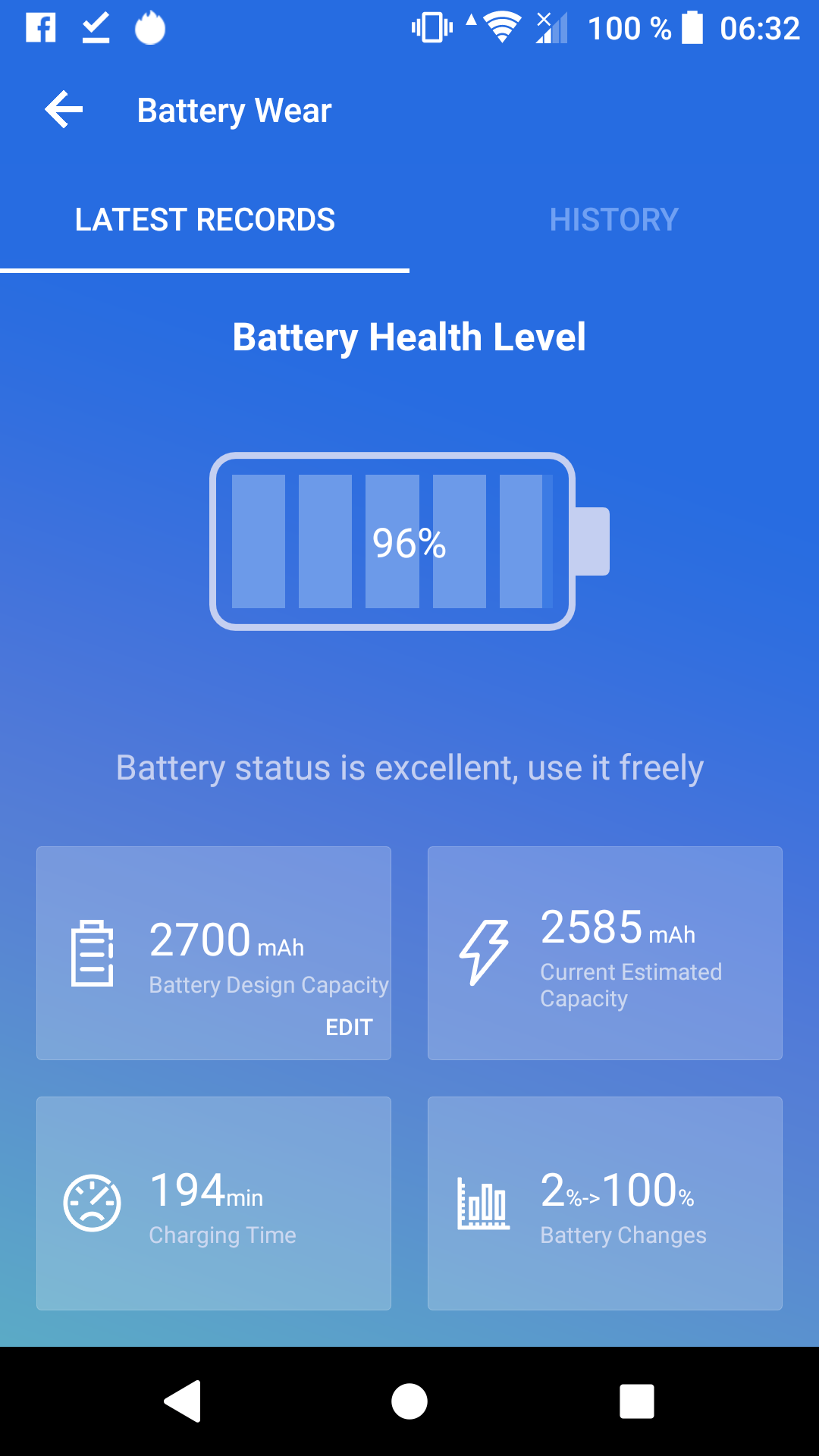Switch to the History tab

613,220
